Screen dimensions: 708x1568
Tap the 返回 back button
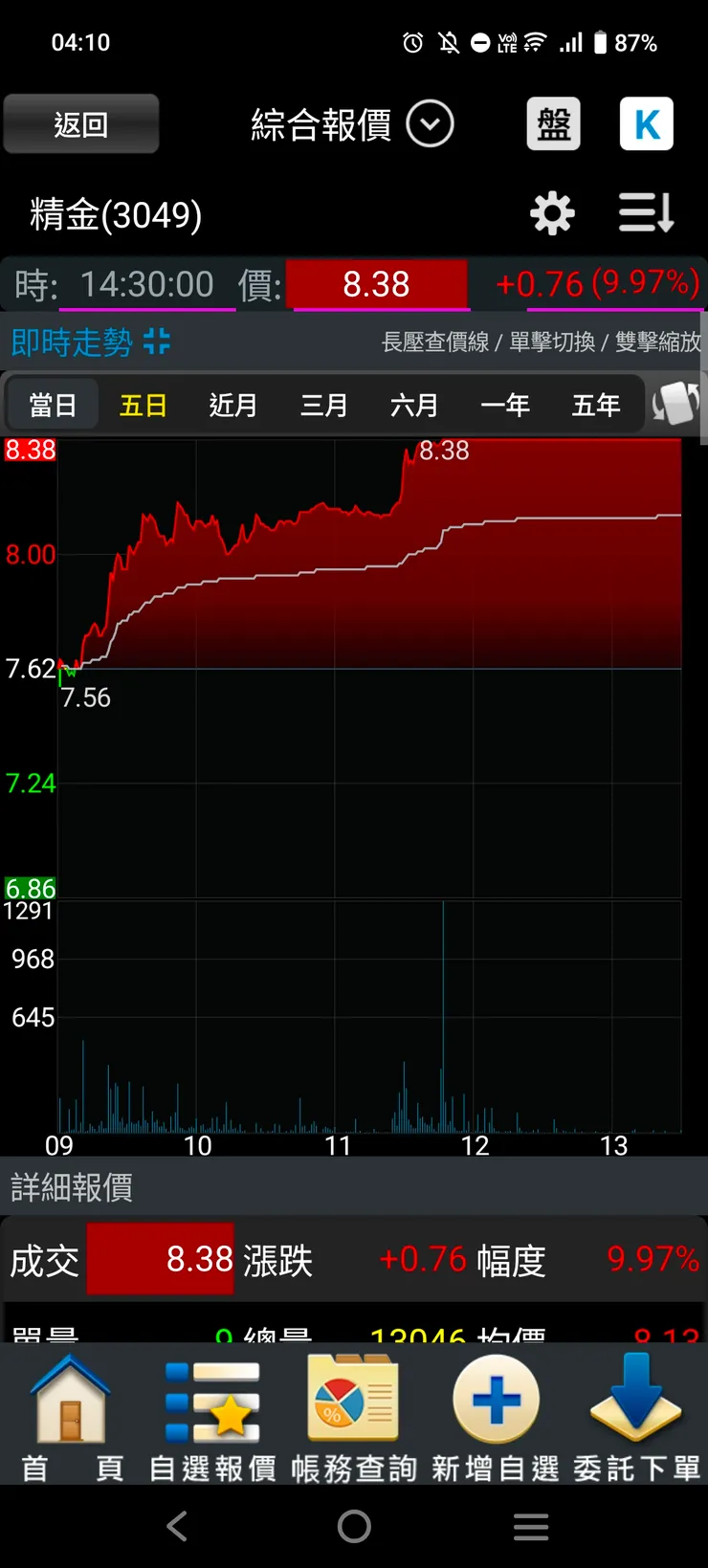81,124
